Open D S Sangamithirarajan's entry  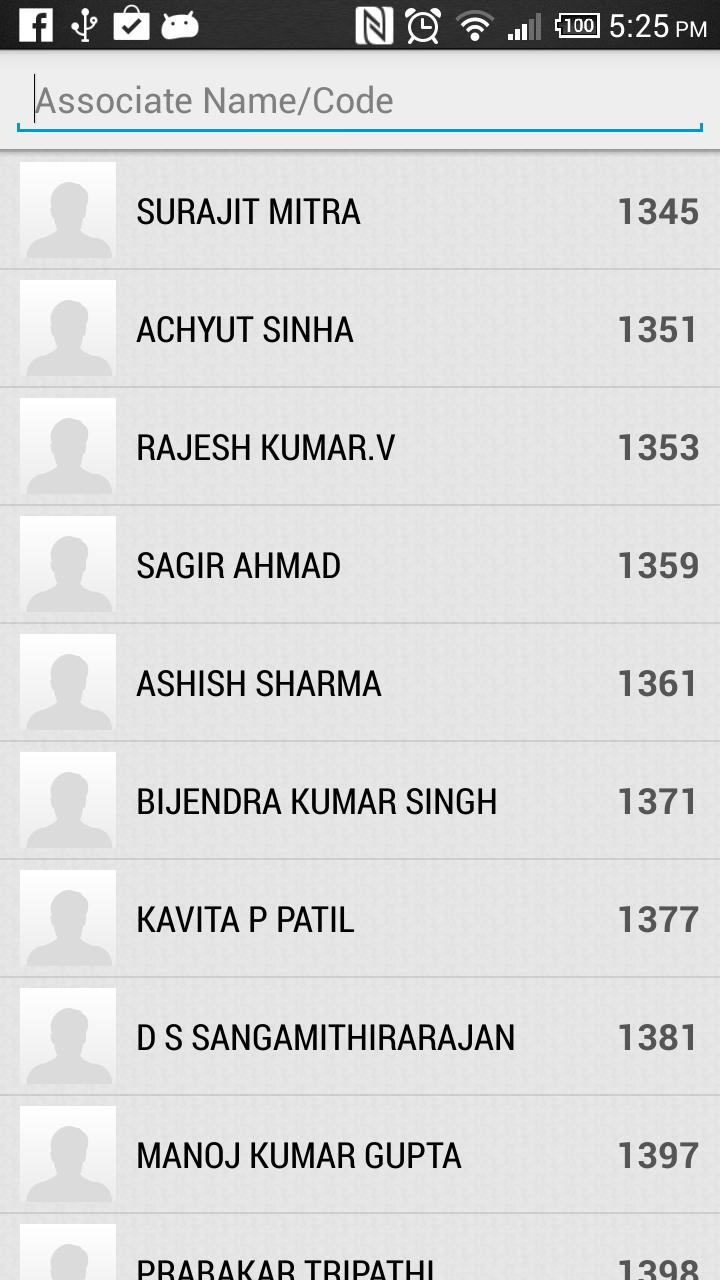(x=360, y=1037)
